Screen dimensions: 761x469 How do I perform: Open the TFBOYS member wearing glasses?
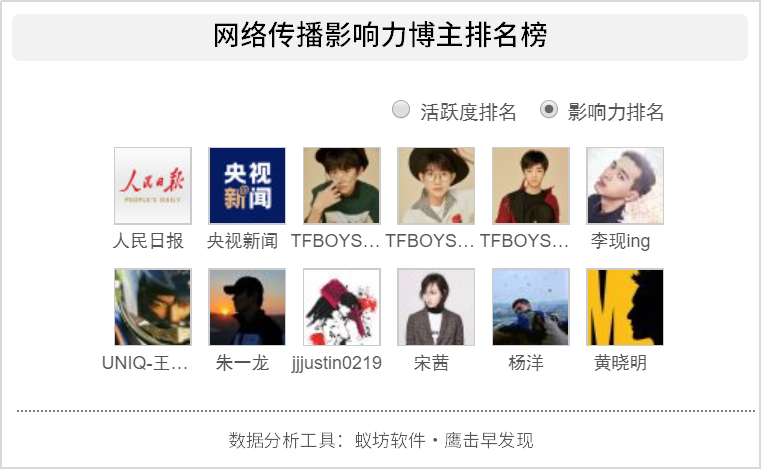point(435,186)
